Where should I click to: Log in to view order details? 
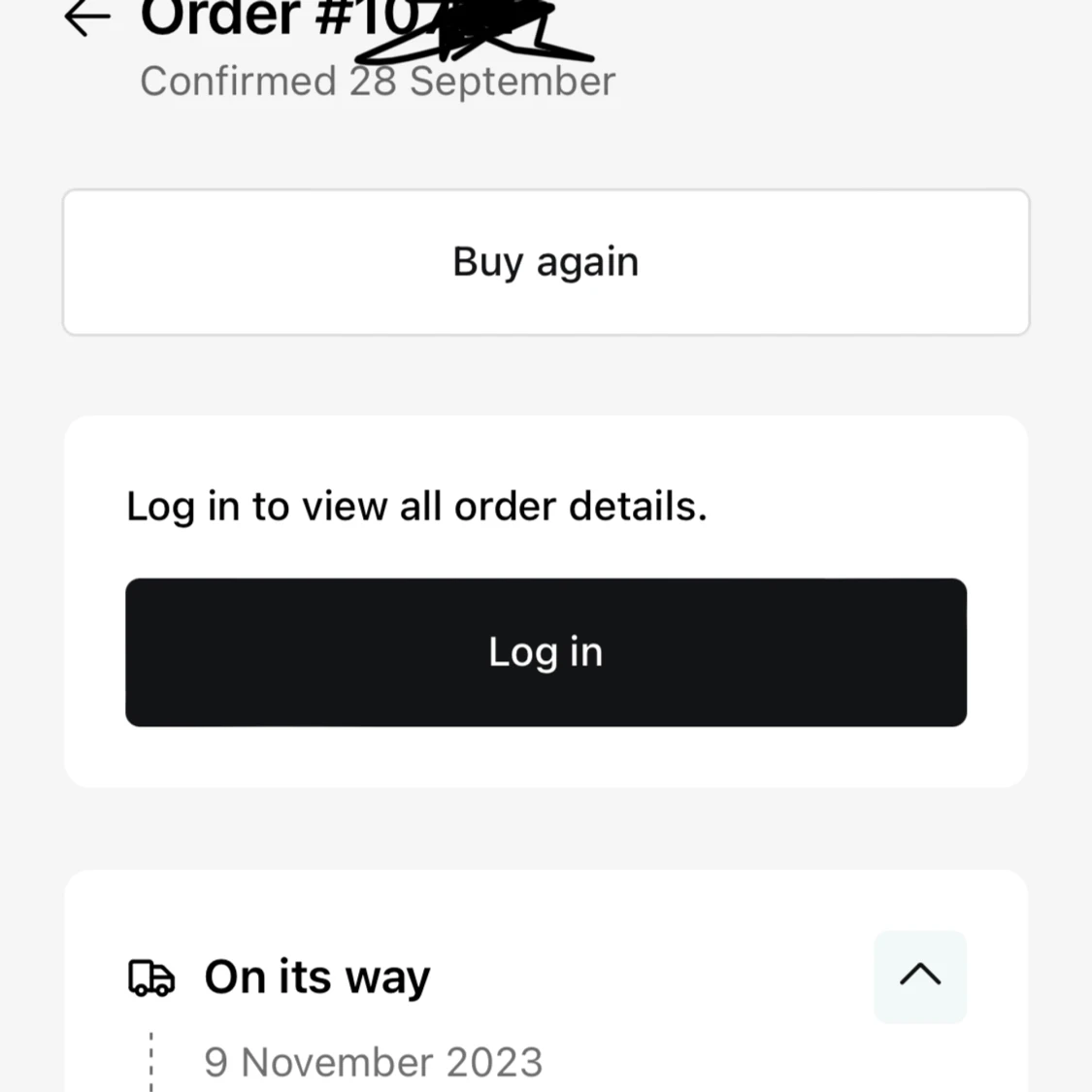pos(546,652)
